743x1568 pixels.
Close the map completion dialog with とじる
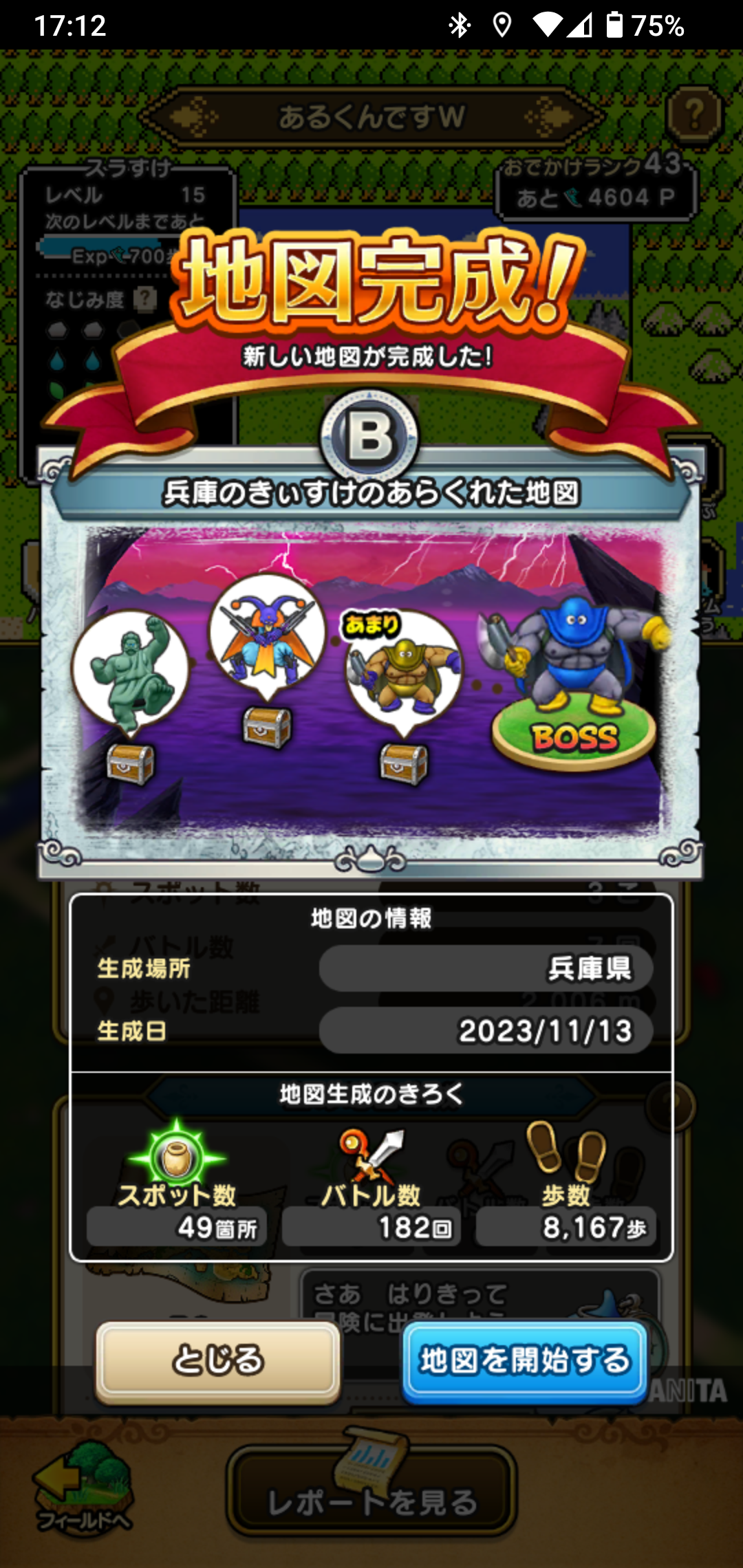click(x=218, y=1361)
